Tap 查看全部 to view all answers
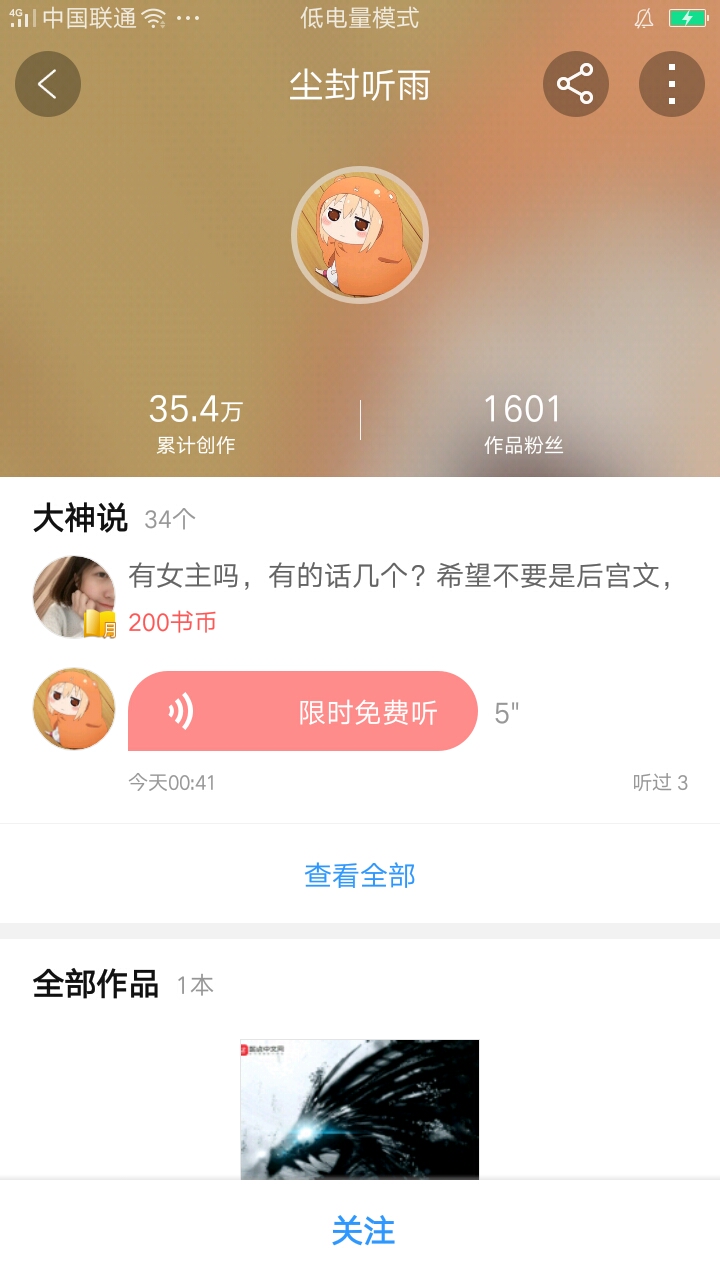This screenshot has width=720, height=1280. [360, 876]
